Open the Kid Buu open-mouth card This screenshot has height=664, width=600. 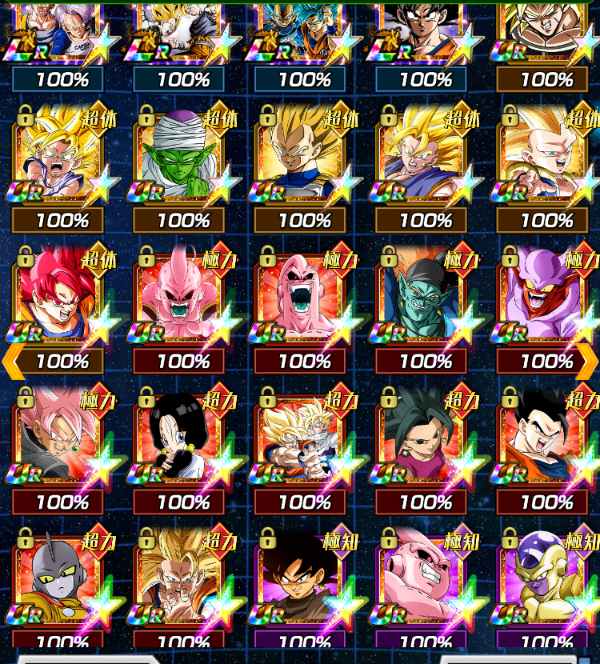click(x=304, y=298)
